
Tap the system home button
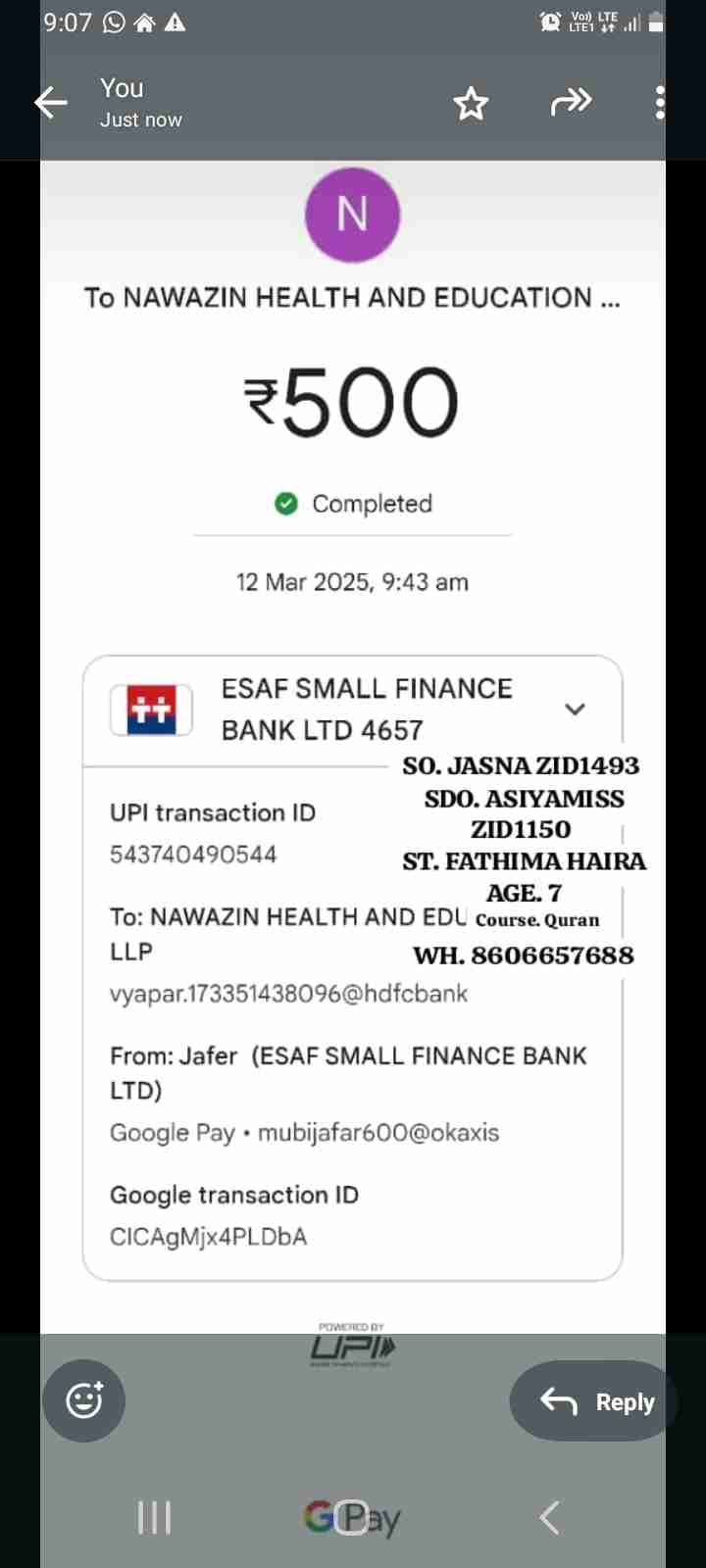point(353,1517)
